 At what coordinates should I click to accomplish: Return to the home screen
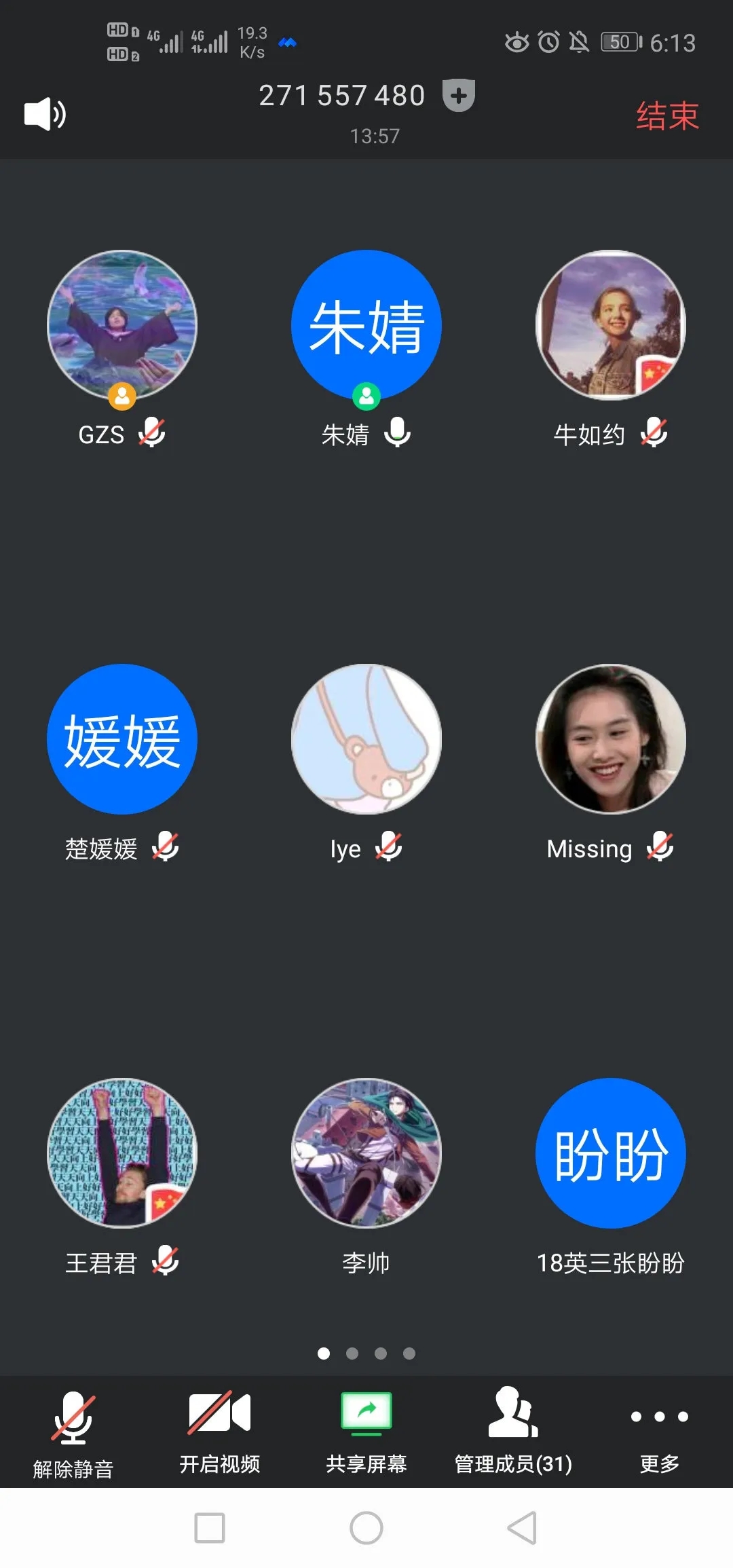366,1528
